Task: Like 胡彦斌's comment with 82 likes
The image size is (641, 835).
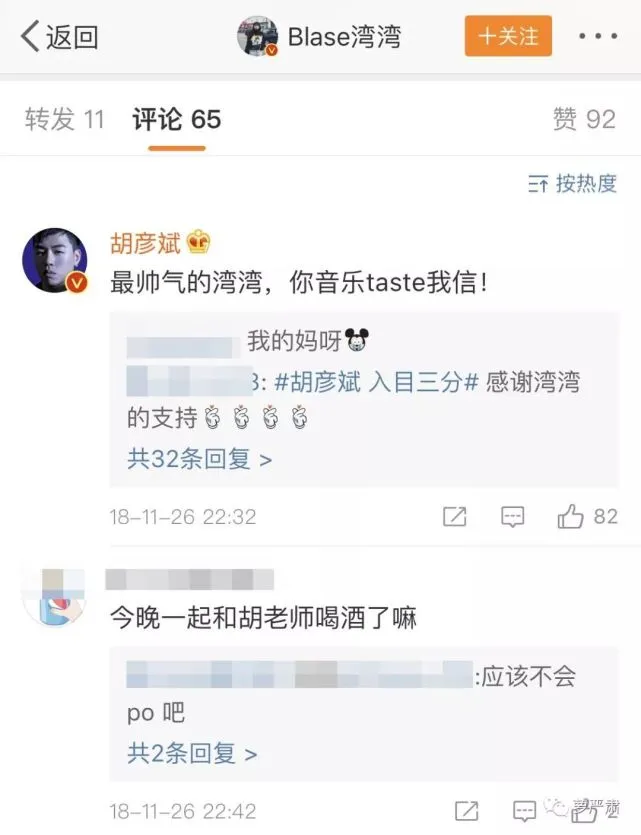Action: [571, 517]
